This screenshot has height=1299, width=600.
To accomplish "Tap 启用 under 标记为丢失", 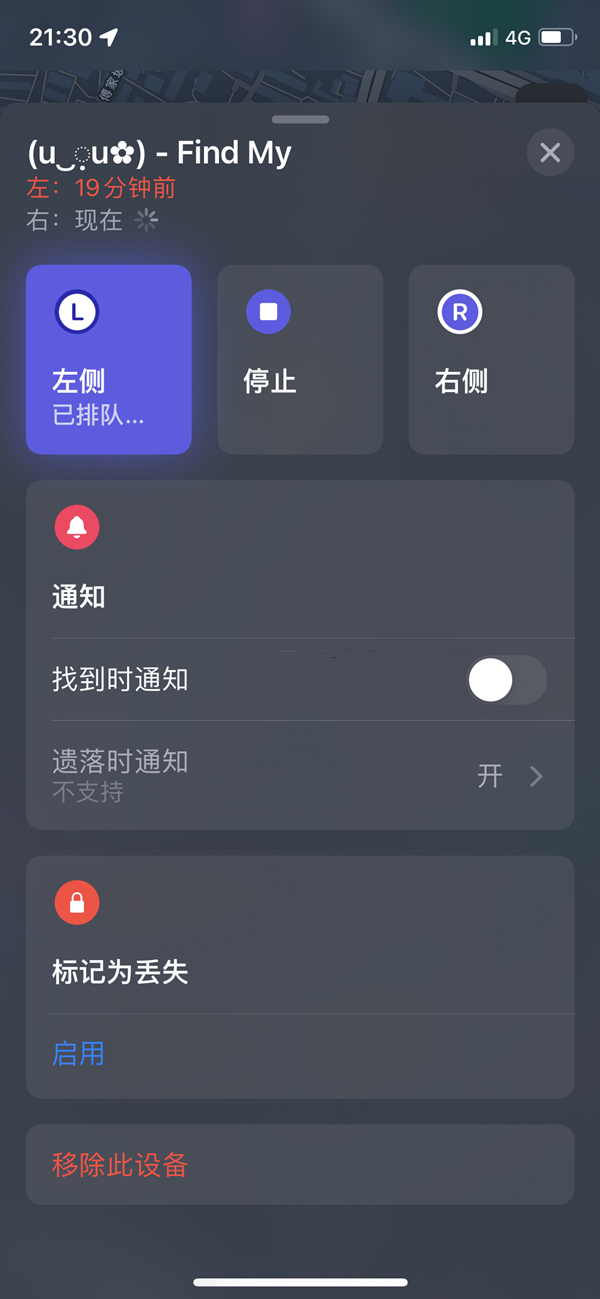I will [x=79, y=1054].
